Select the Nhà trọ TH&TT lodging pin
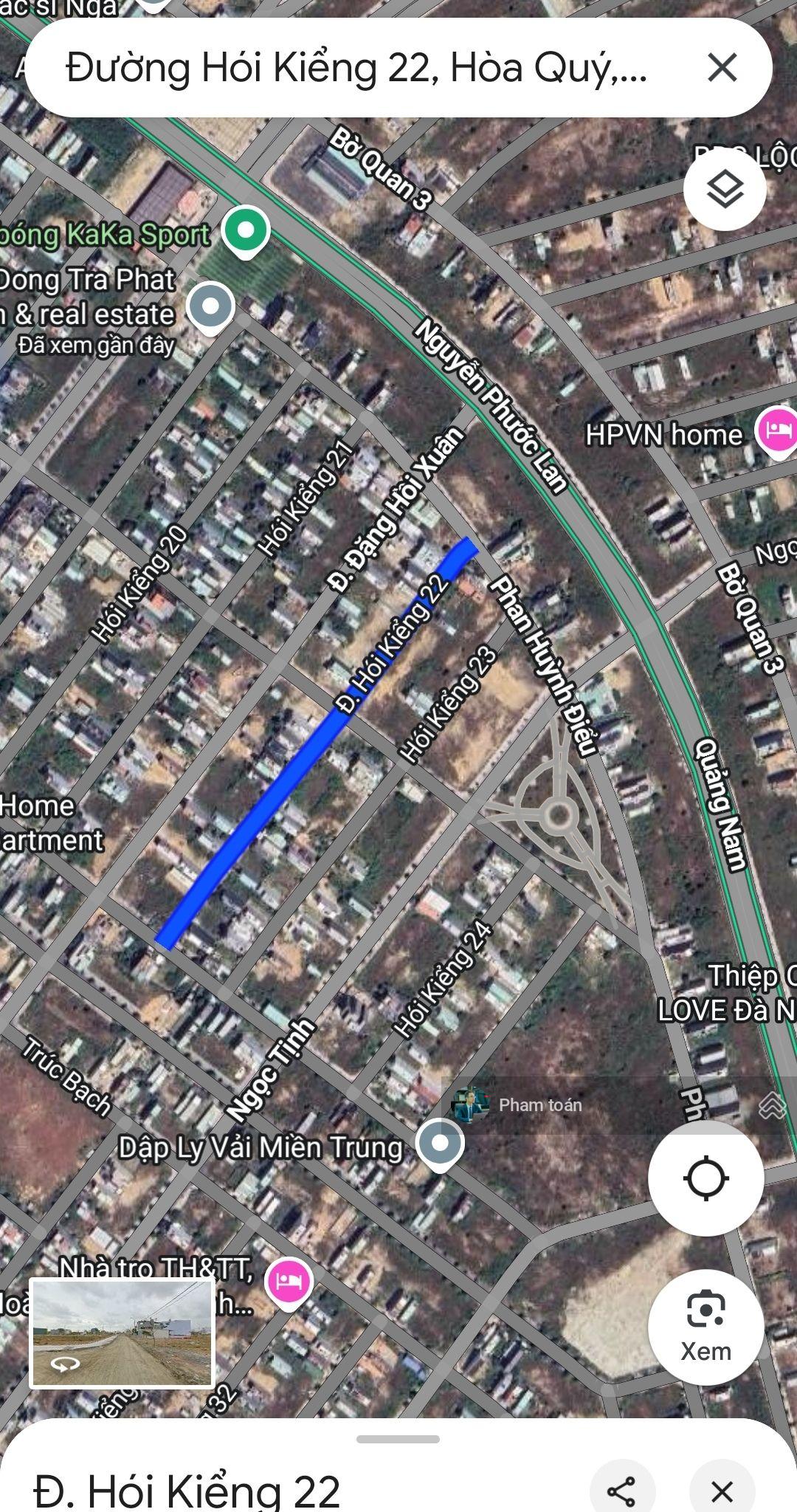This screenshot has width=797, height=1512. coord(289,1283)
